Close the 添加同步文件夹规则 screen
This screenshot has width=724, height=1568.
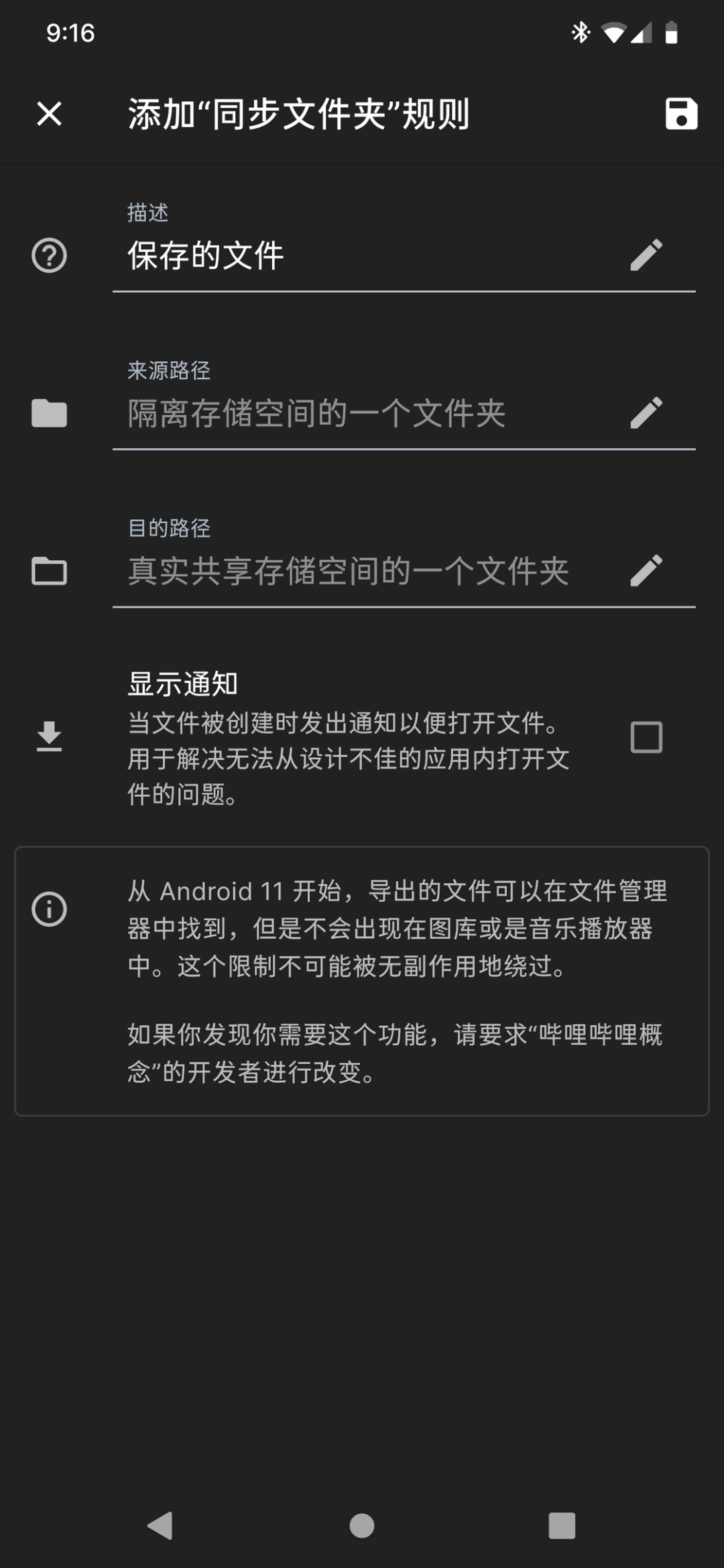(x=50, y=114)
